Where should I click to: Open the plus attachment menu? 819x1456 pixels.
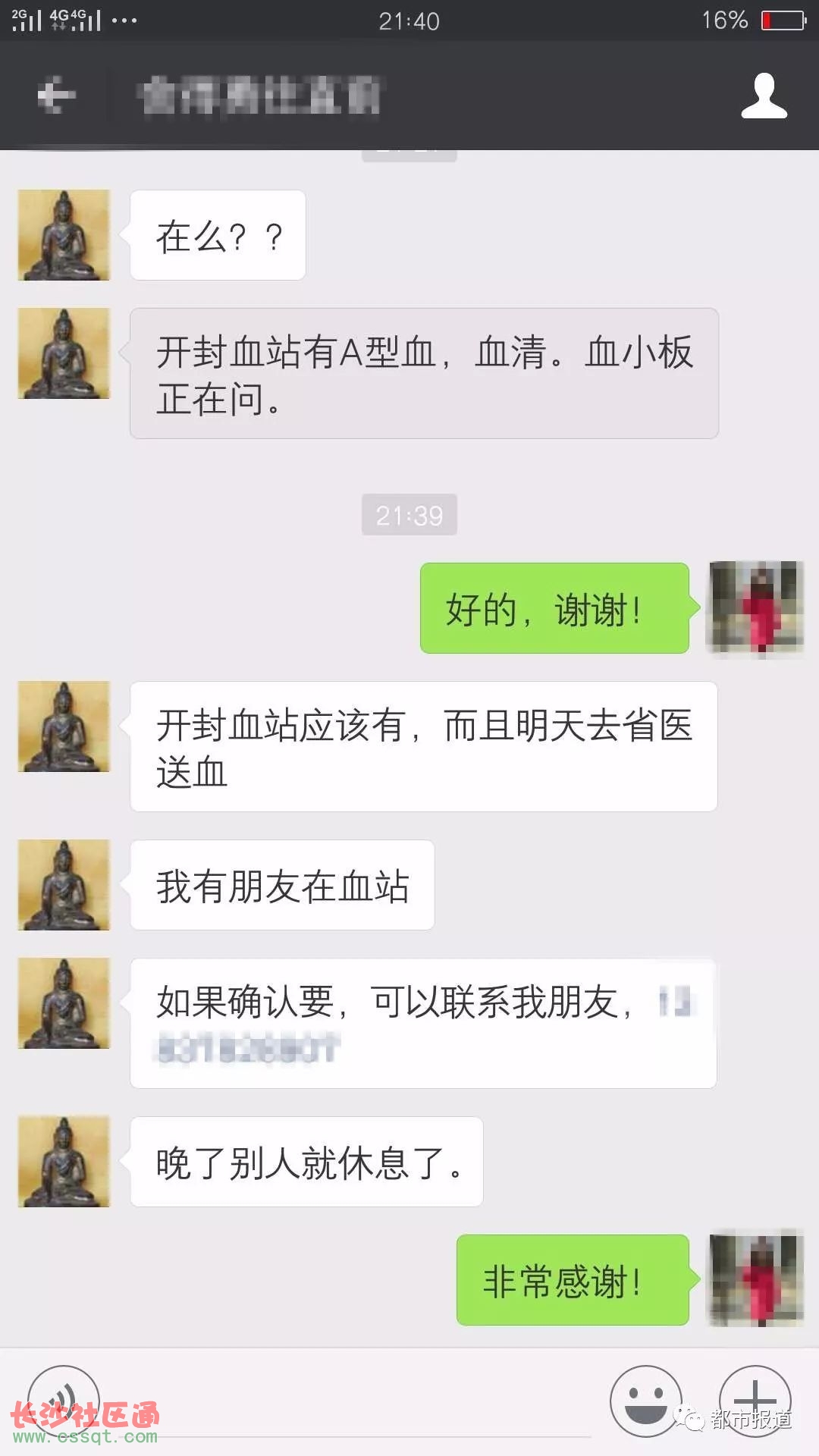point(755,1401)
